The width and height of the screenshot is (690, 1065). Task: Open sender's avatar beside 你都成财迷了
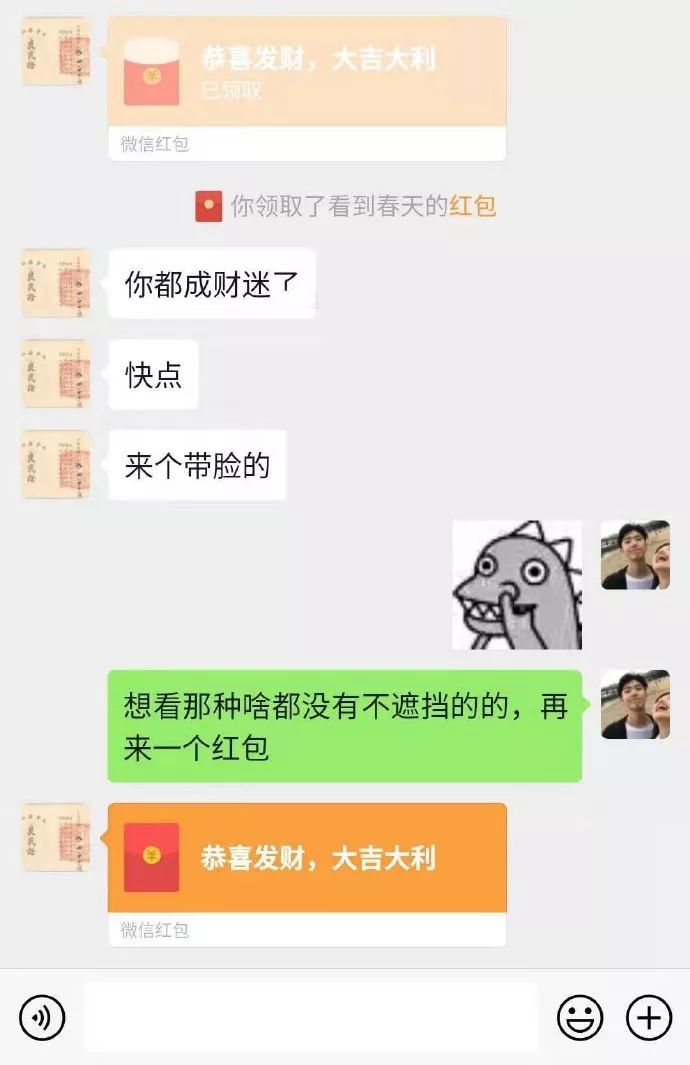pyautogui.click(x=56, y=283)
